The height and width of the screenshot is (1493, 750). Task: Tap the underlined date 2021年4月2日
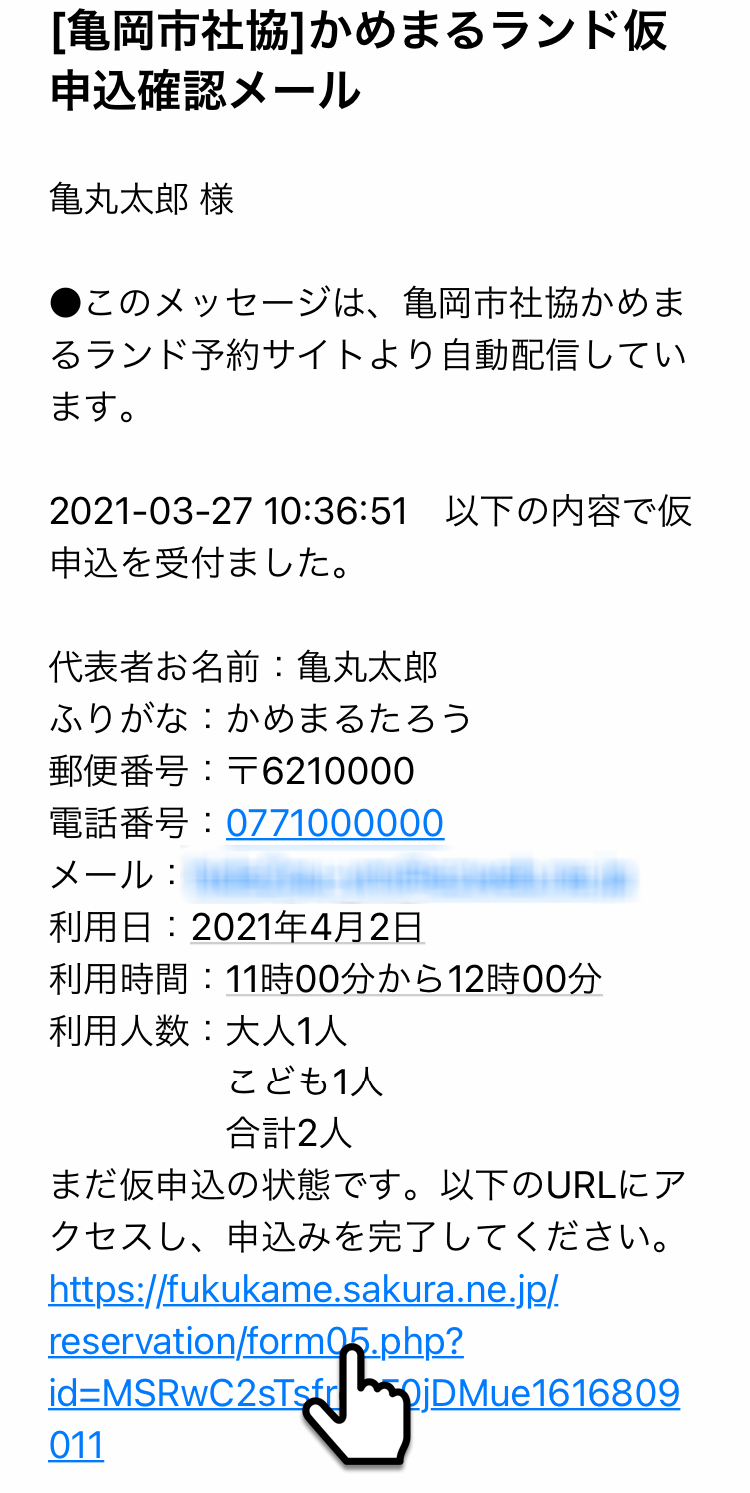tap(308, 927)
